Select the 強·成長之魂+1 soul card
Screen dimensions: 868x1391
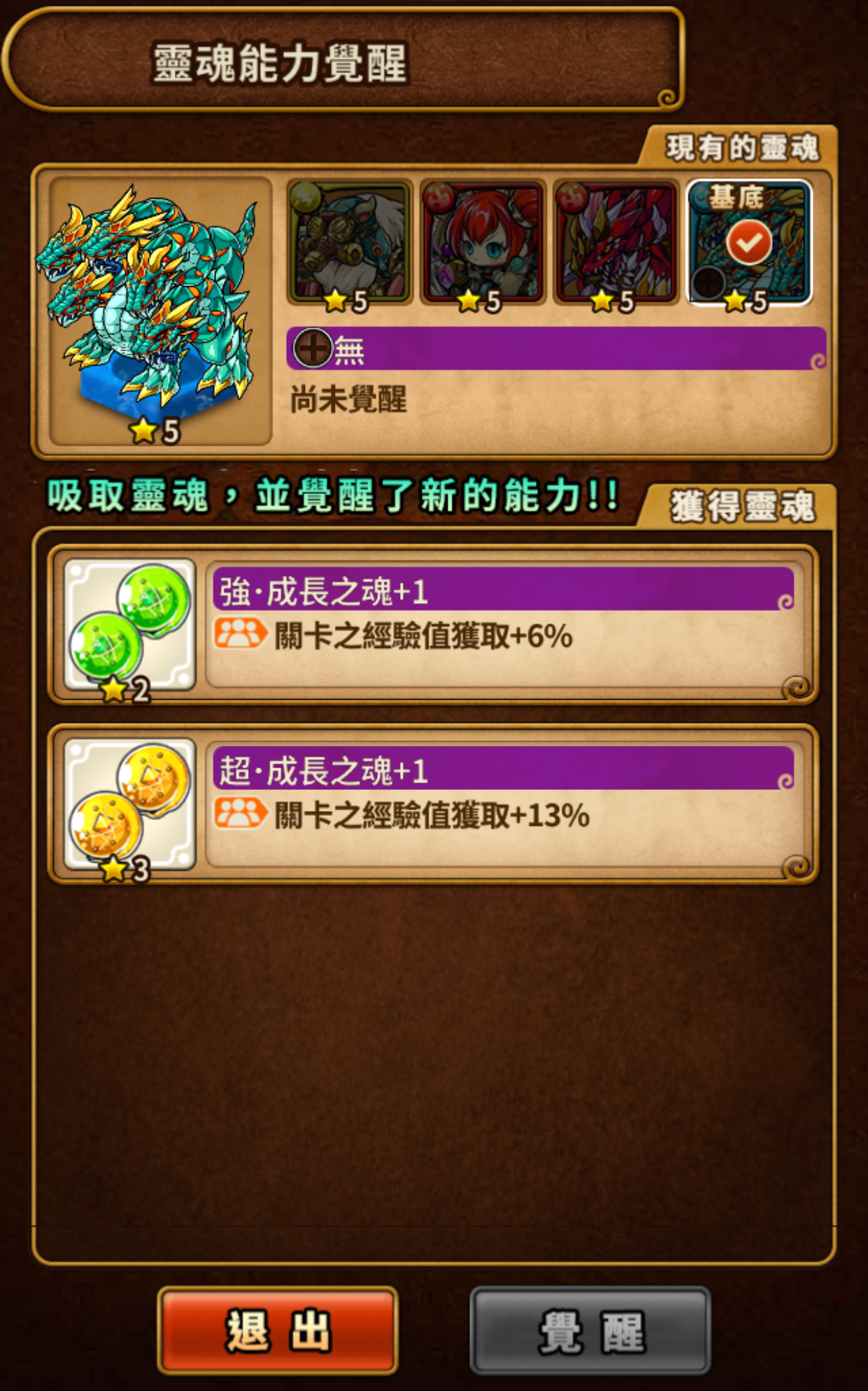(432, 625)
